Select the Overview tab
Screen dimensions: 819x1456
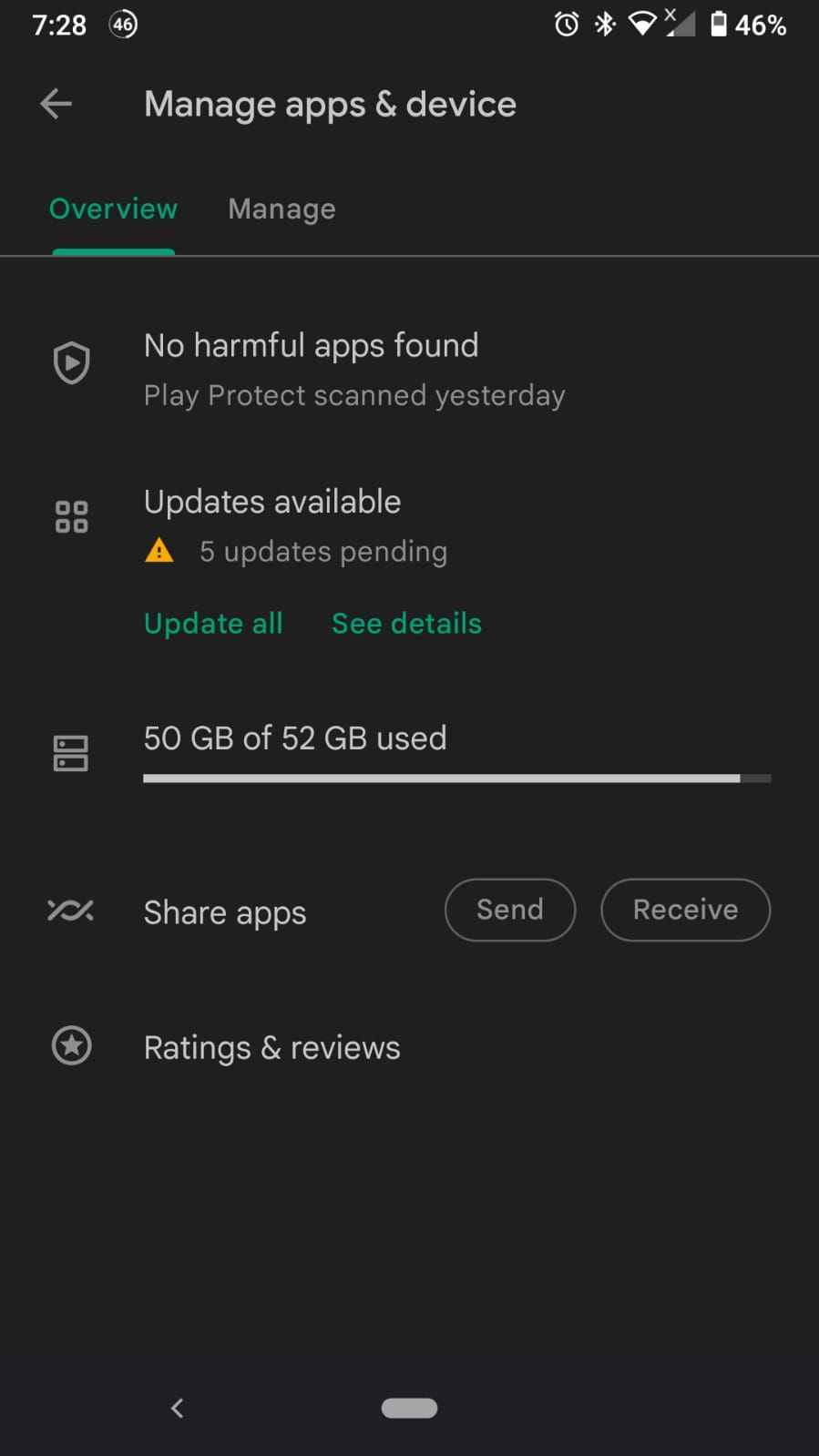pos(113,209)
